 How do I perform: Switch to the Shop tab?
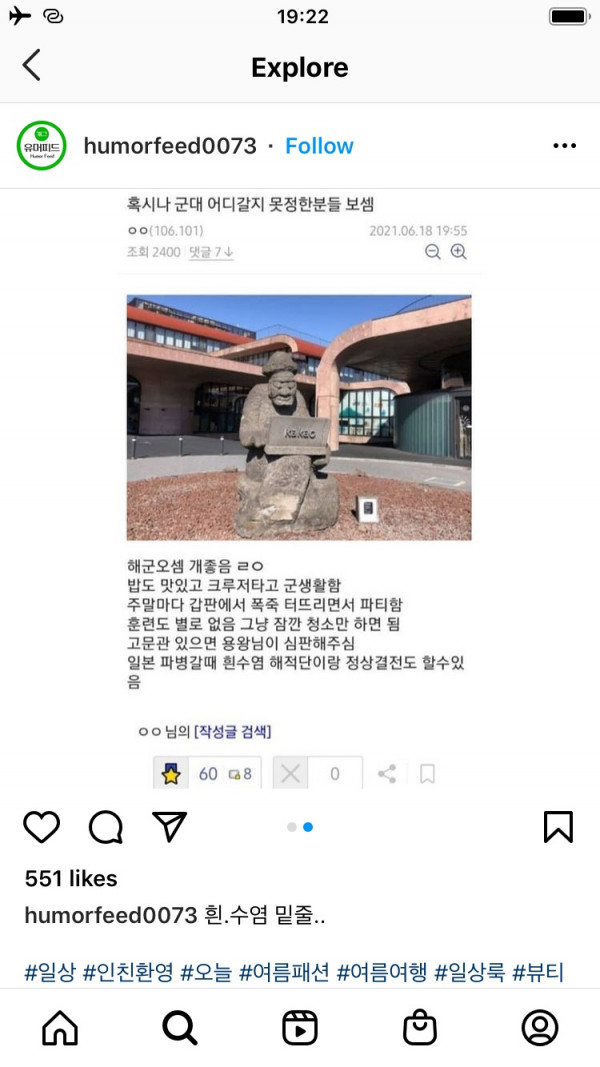420,1027
